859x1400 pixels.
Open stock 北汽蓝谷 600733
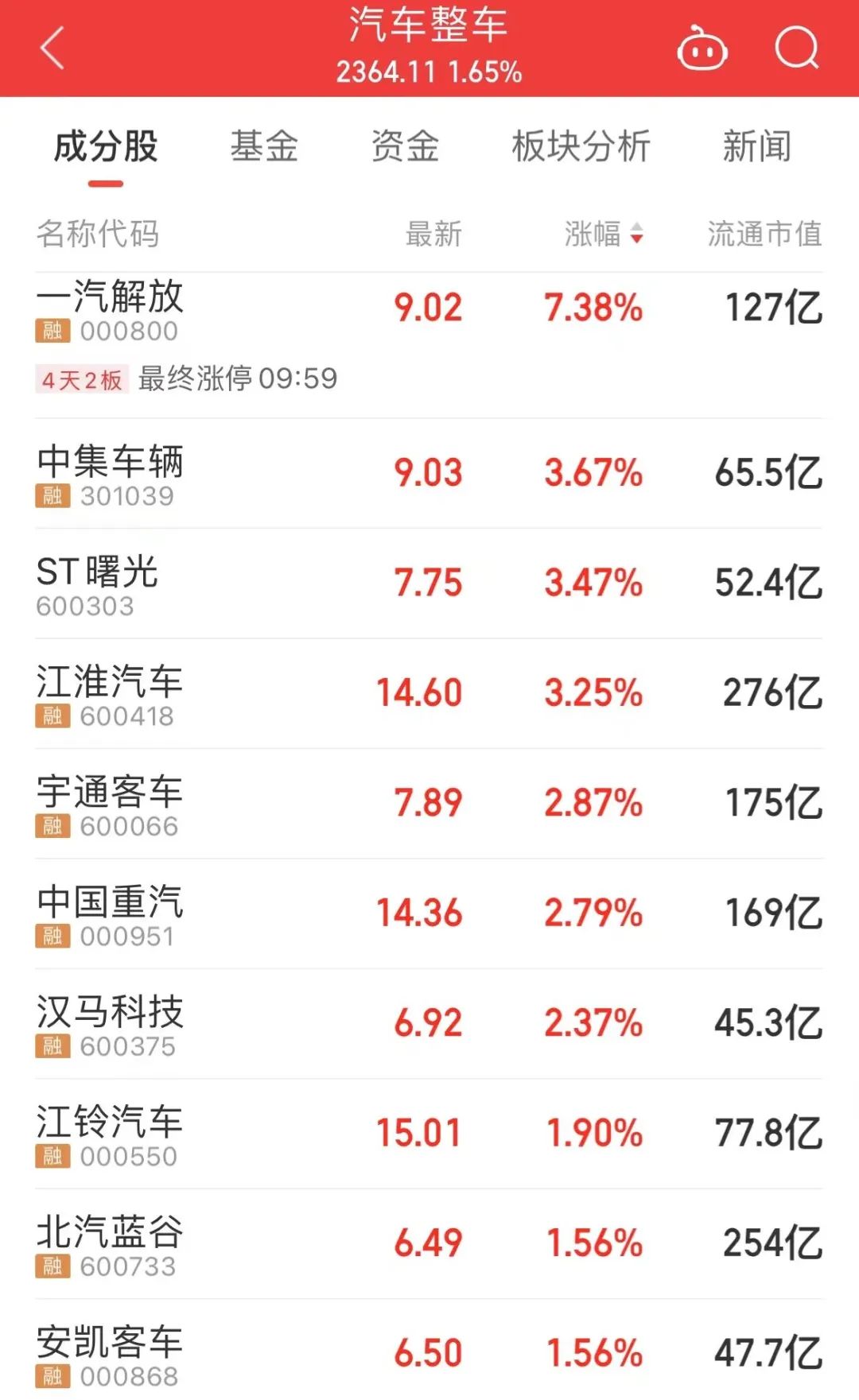coord(429,1245)
